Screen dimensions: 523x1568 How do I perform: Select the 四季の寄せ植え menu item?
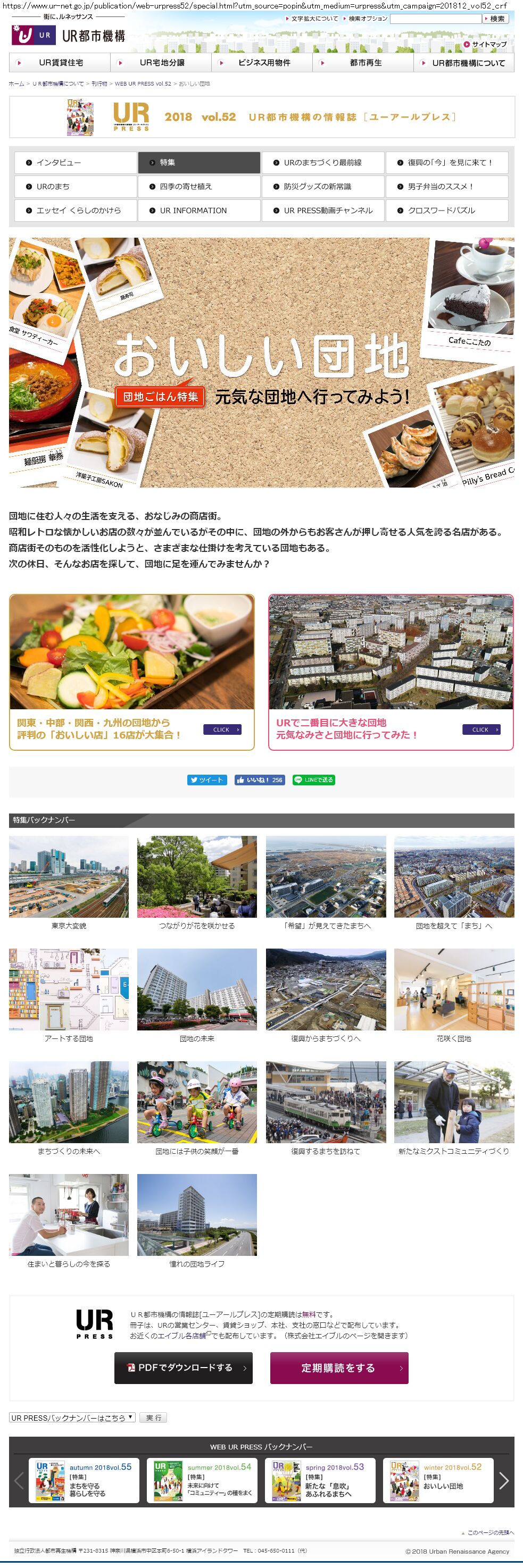tap(198, 186)
